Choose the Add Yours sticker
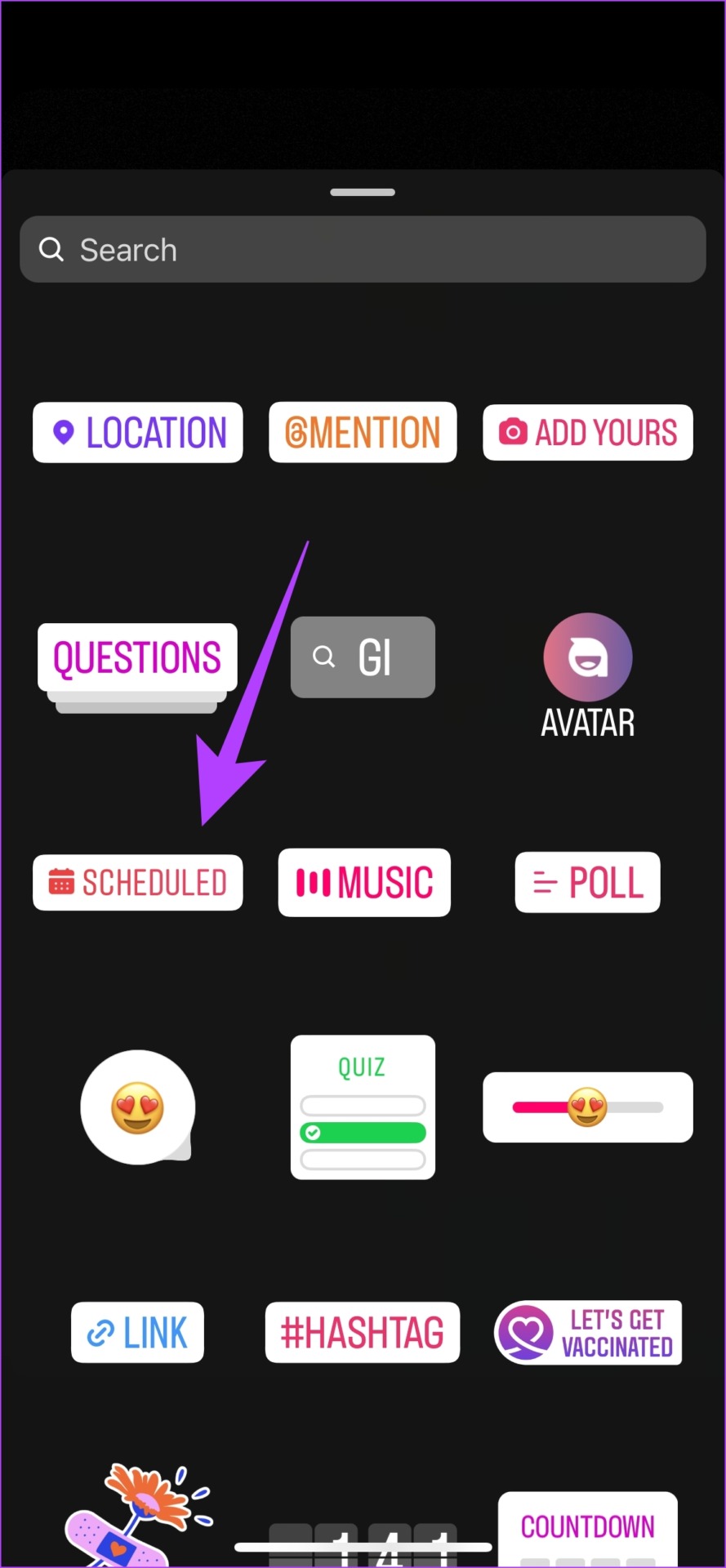Viewport: 726px width, 1568px height. pos(587,433)
